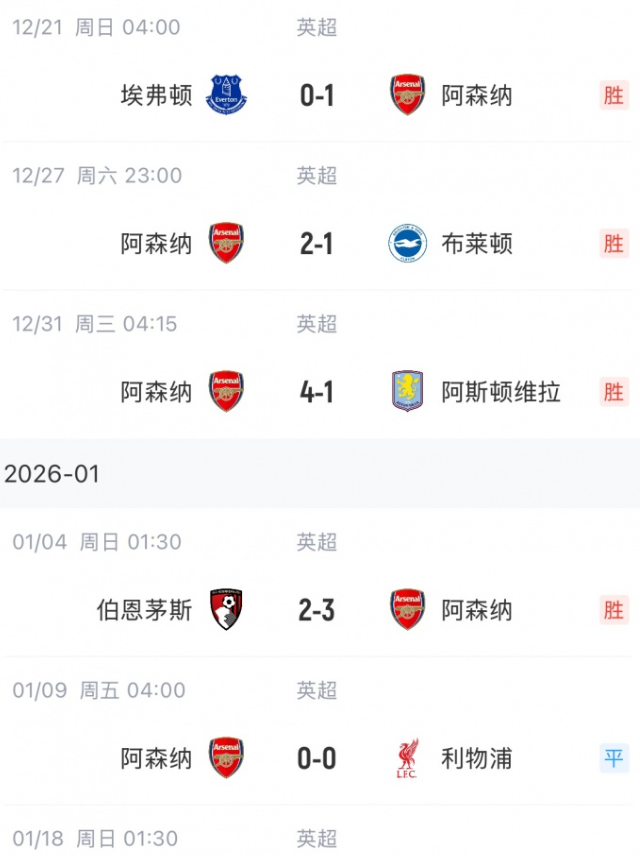
Task: Open the Arsenal 4-1 Aston Villa match
Action: (x=316, y=392)
